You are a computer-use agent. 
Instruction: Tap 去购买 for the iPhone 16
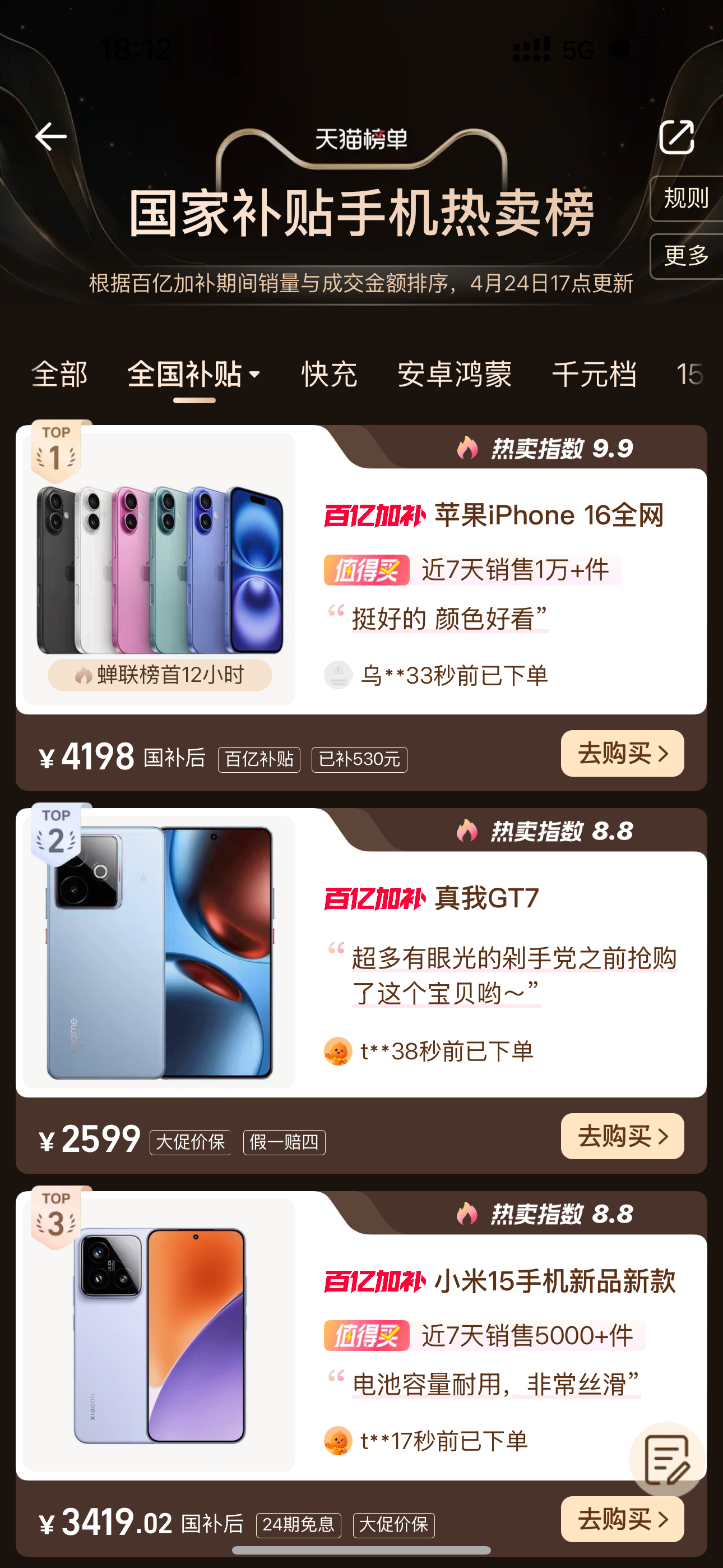point(622,754)
